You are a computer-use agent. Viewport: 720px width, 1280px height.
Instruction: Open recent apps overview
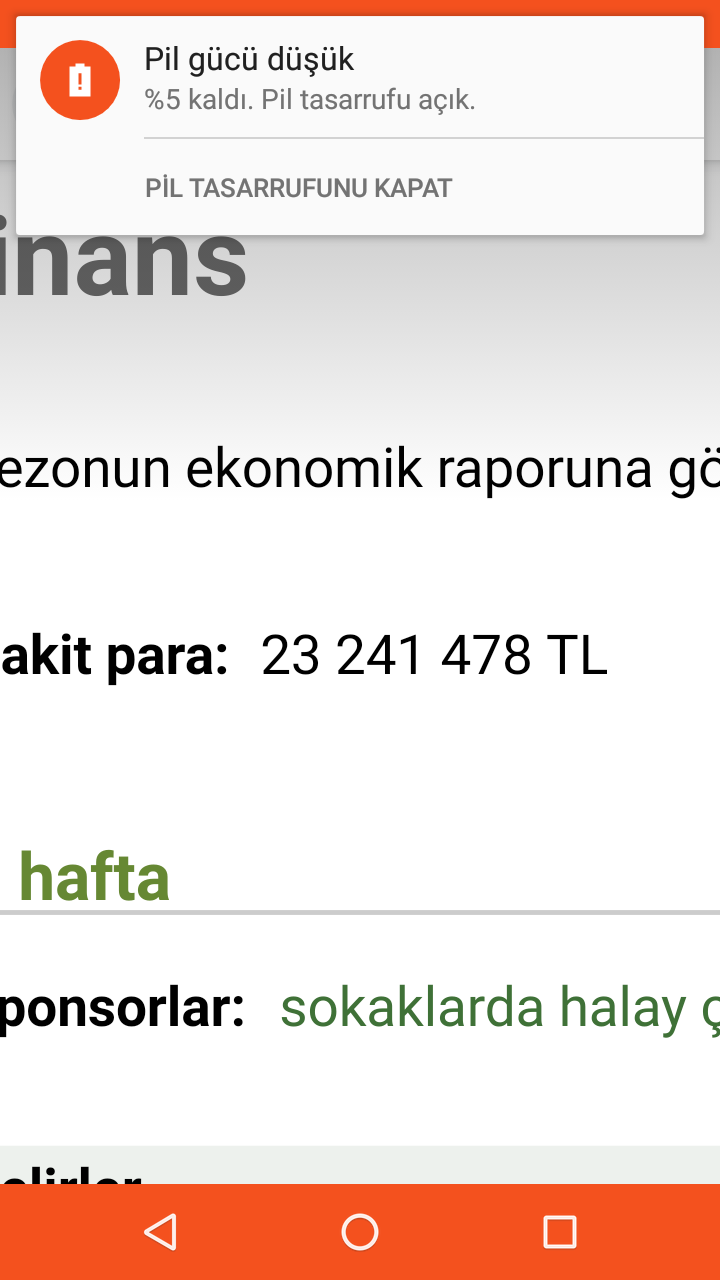[x=559, y=1232]
